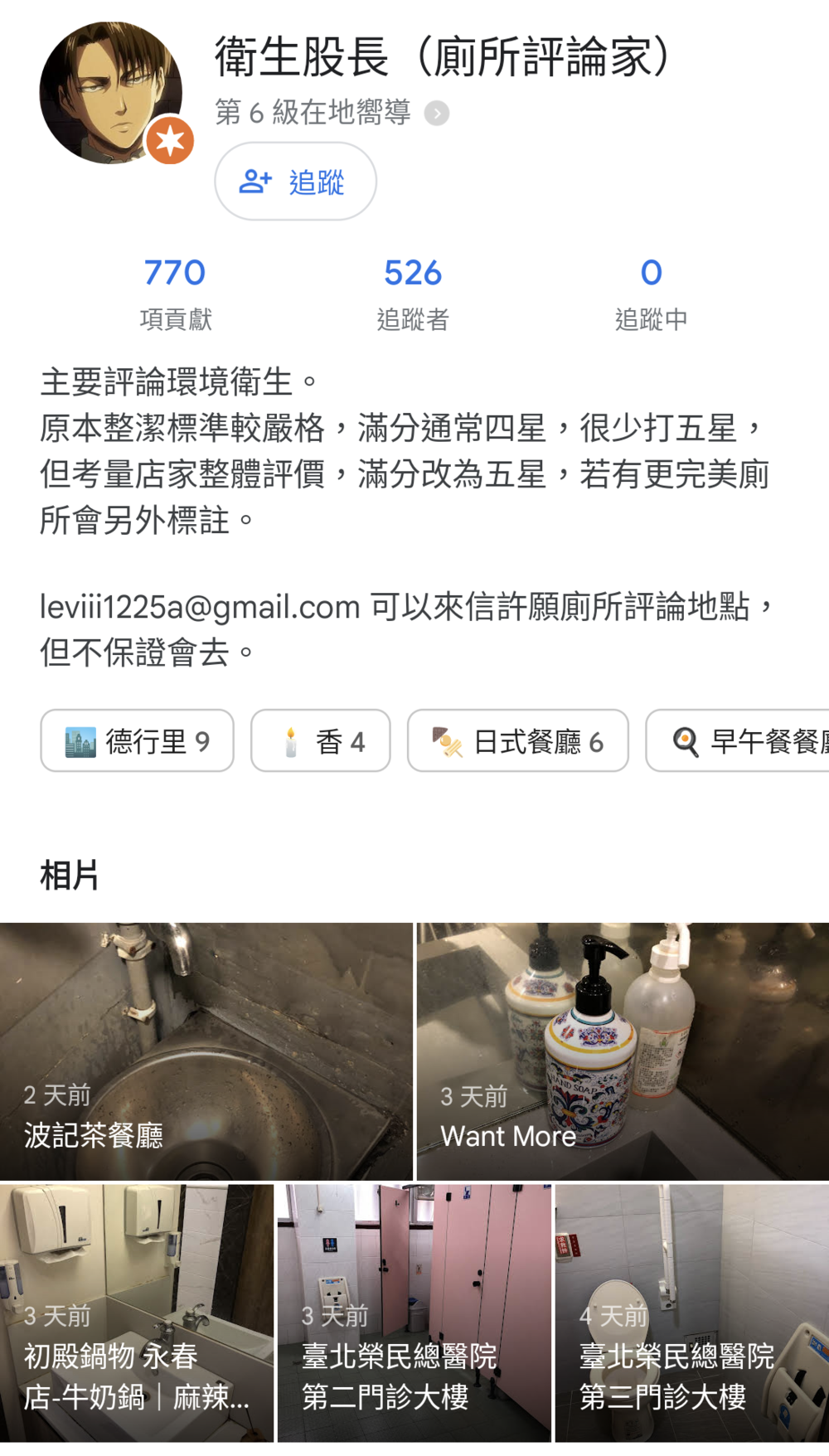View the 770 contributions
This screenshot has width=829, height=1456.
[x=175, y=292]
